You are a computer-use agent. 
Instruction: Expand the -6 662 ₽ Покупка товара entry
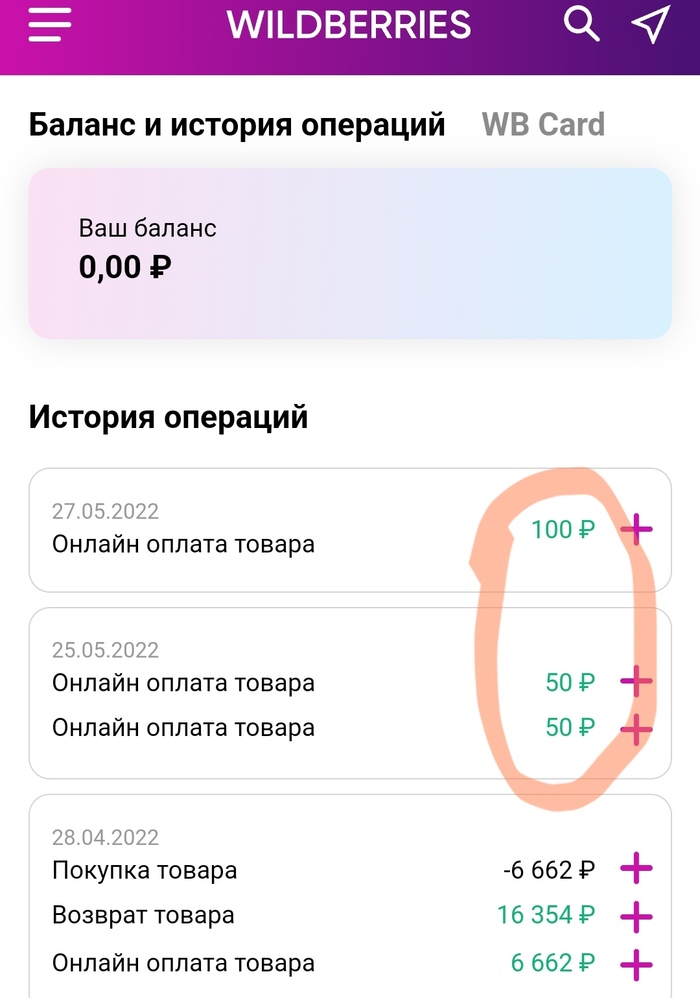636,869
